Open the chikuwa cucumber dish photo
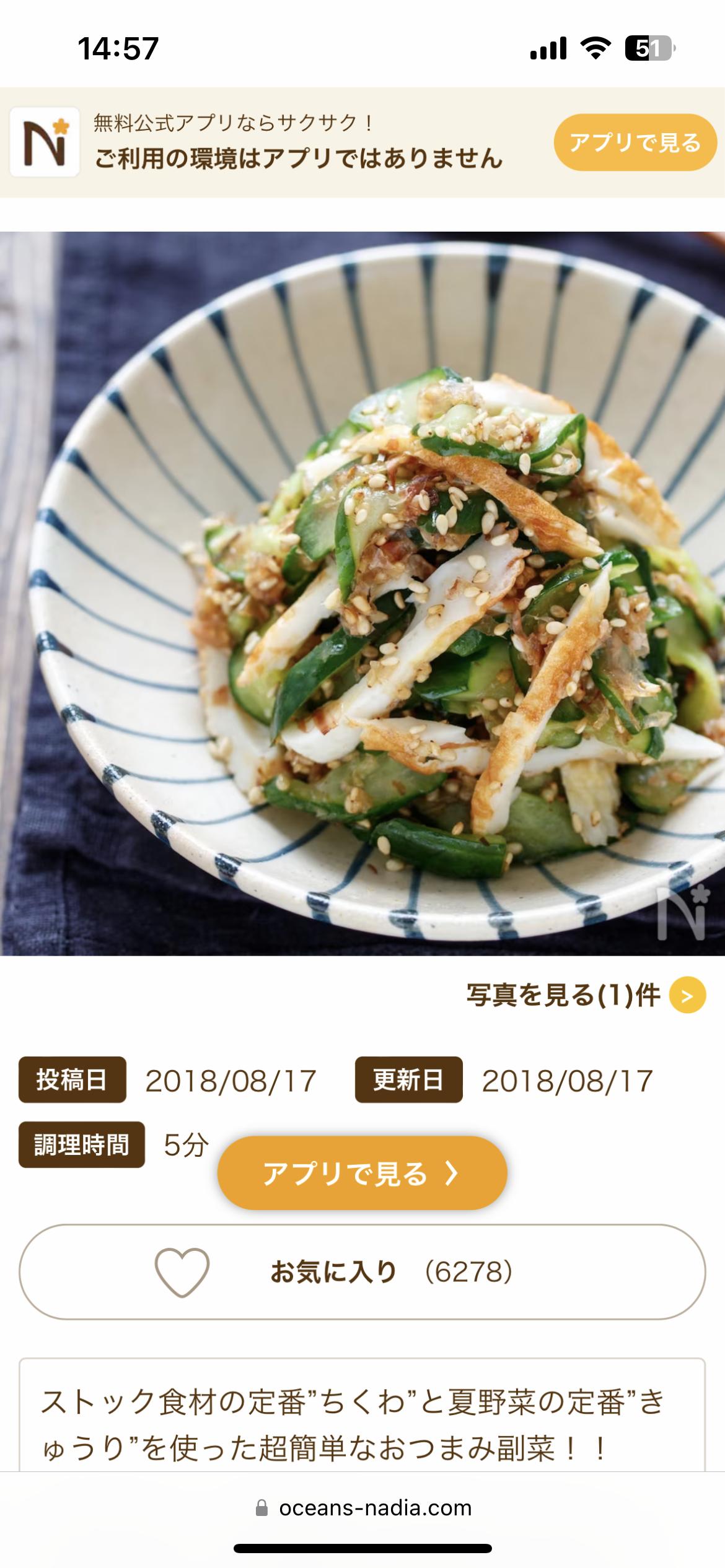Image resolution: width=725 pixels, height=1568 pixels. coord(362,593)
